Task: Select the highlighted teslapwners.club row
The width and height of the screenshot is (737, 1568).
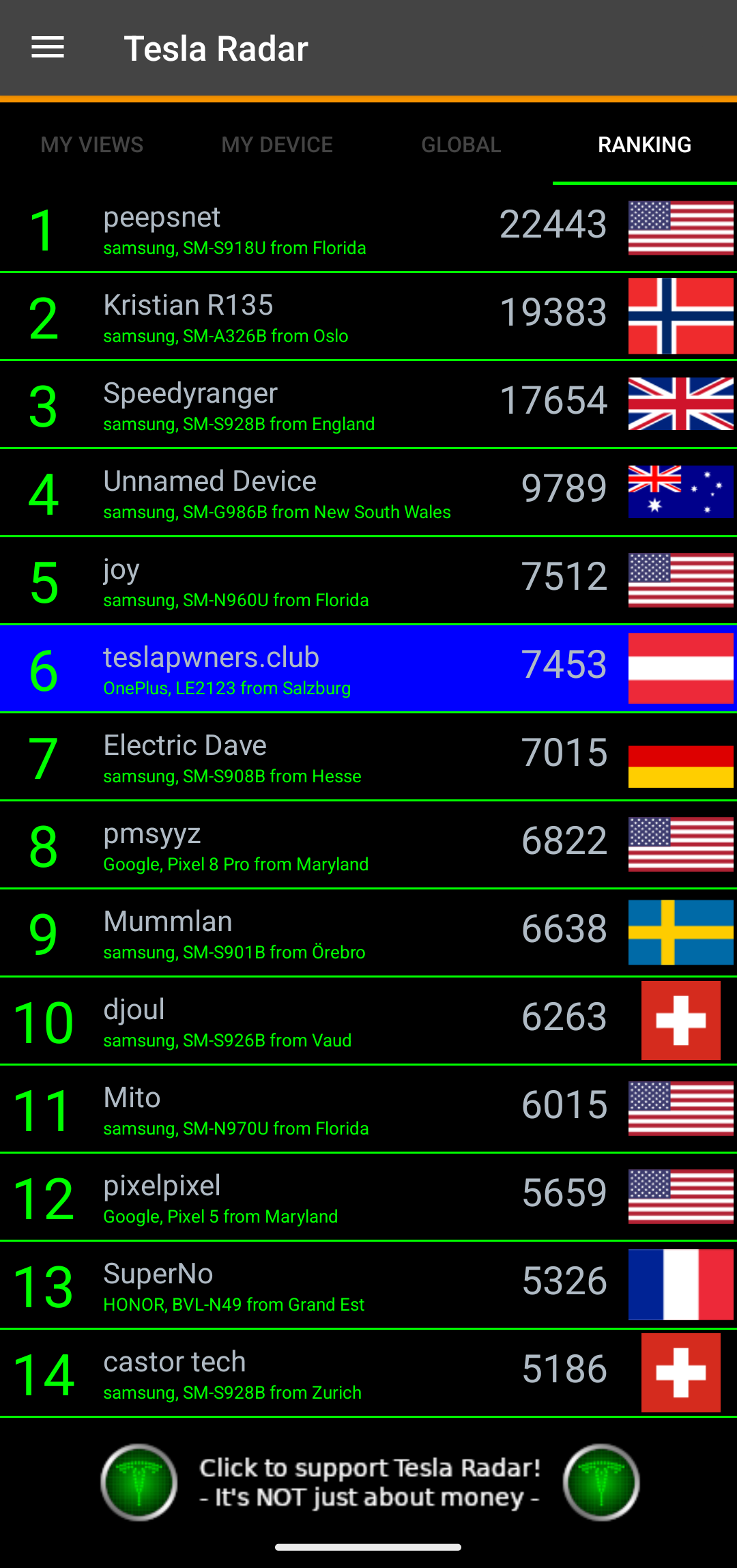Action: pos(369,669)
